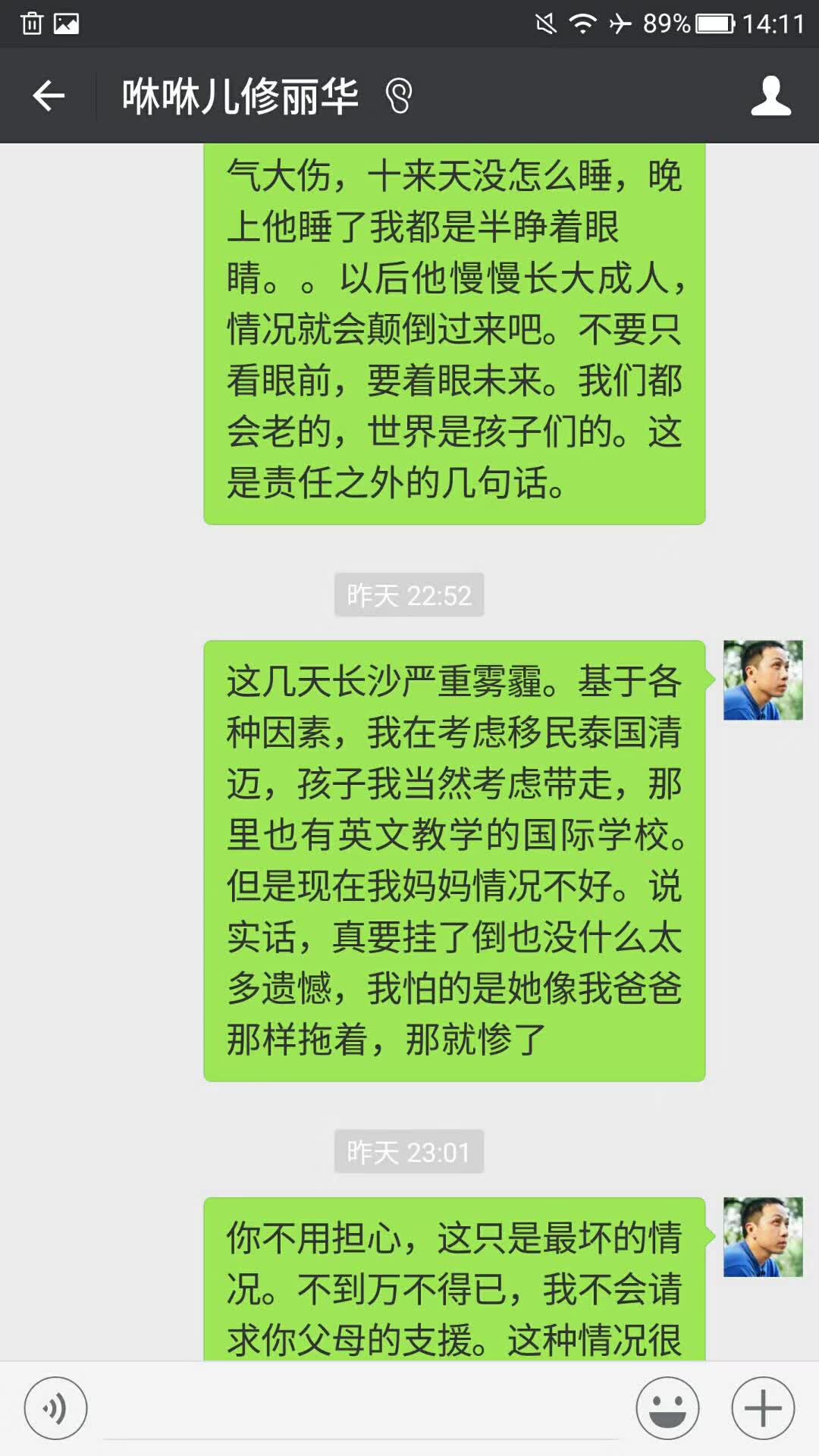Open the plus attachment menu

coord(763,1408)
